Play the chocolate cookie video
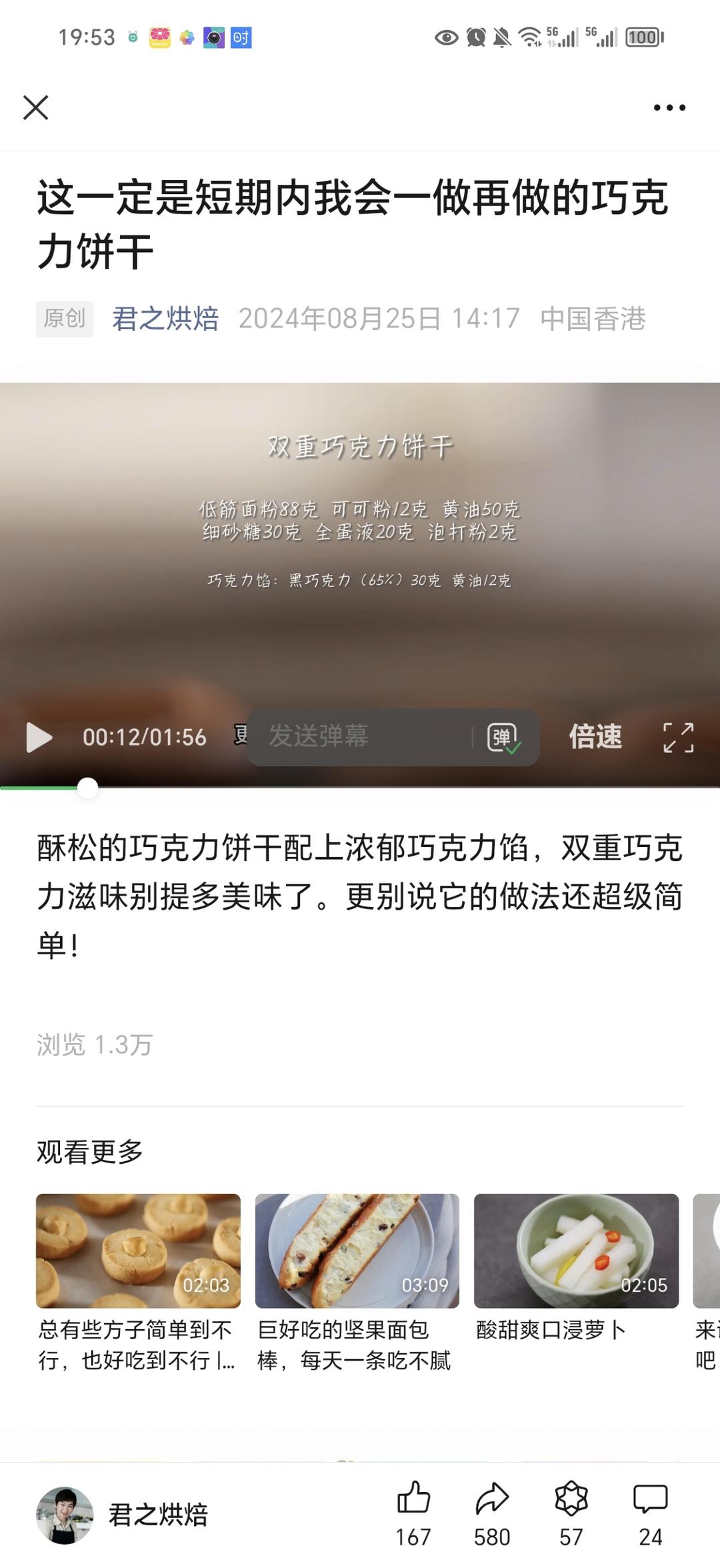 point(39,738)
